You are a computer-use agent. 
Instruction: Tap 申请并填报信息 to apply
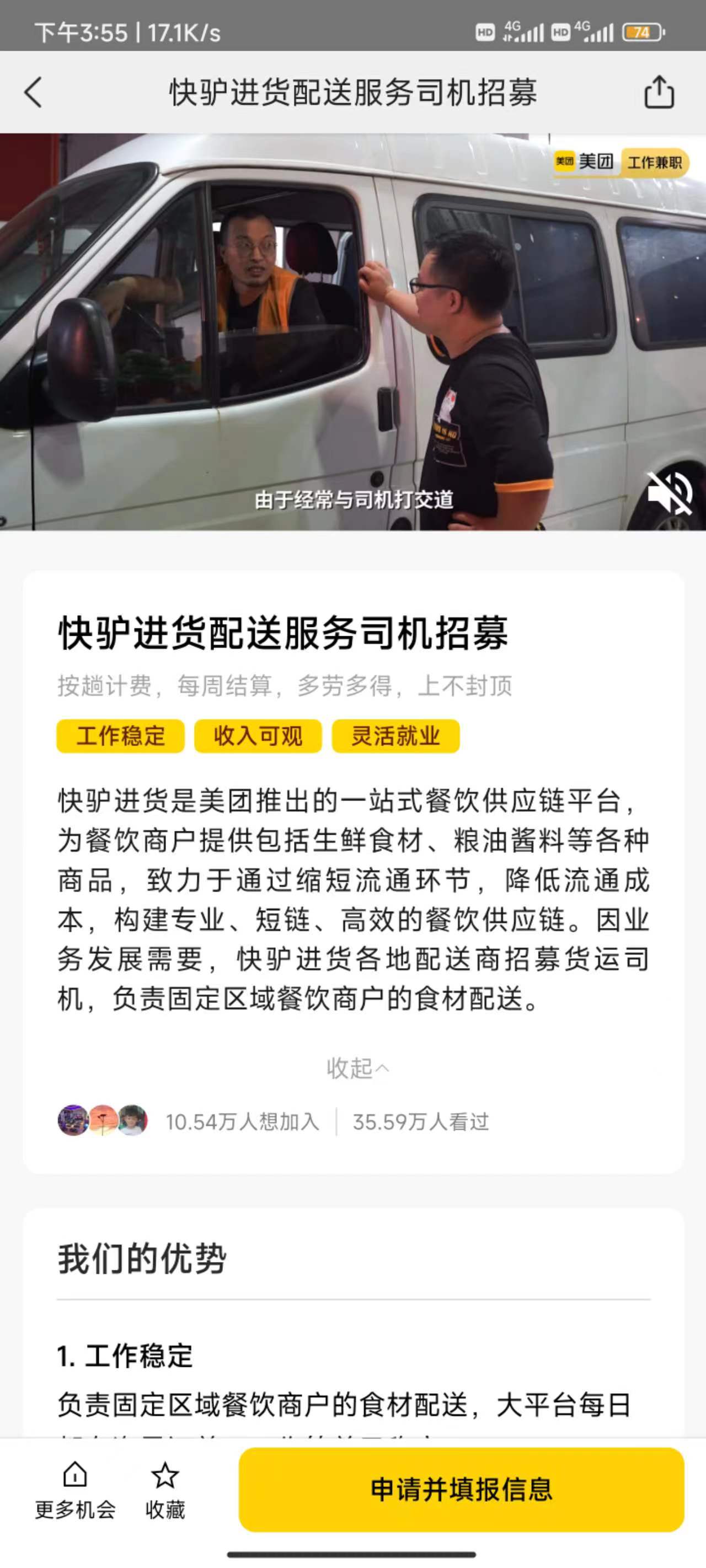pyautogui.click(x=461, y=1489)
